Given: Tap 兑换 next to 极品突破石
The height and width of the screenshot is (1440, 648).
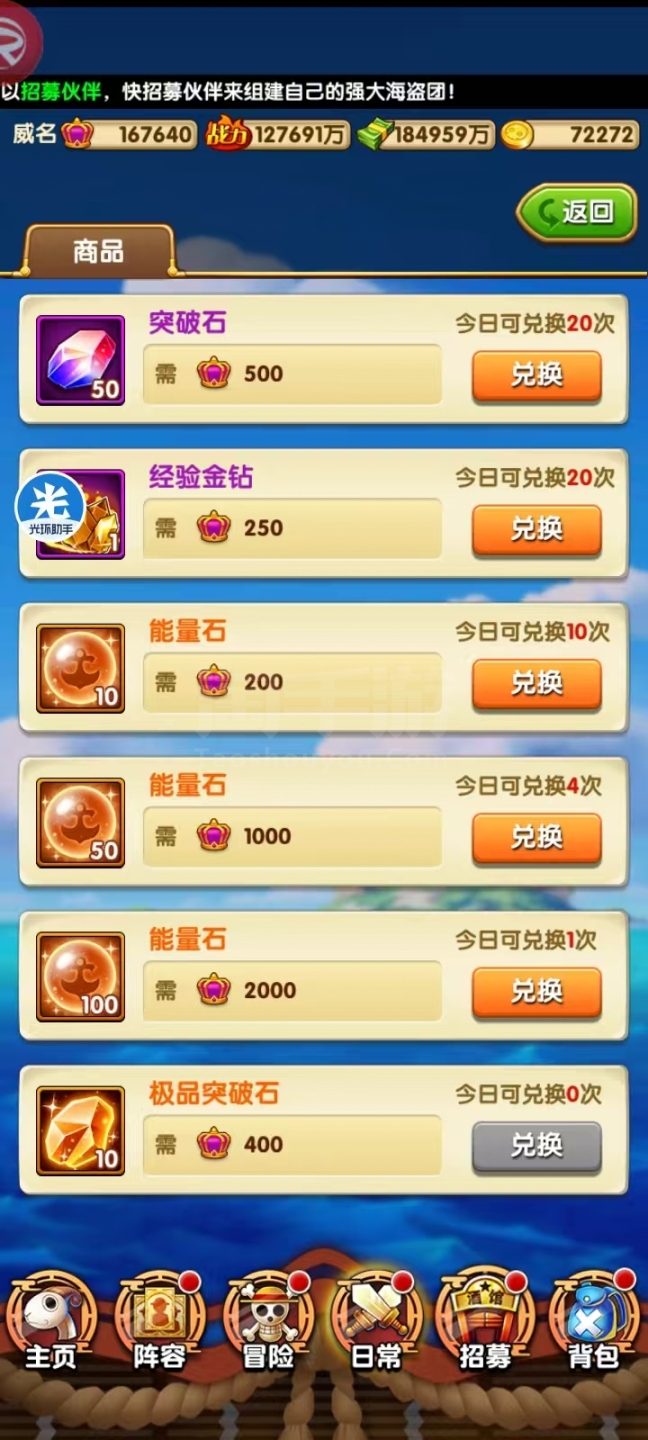Looking at the screenshot, I should [536, 1145].
